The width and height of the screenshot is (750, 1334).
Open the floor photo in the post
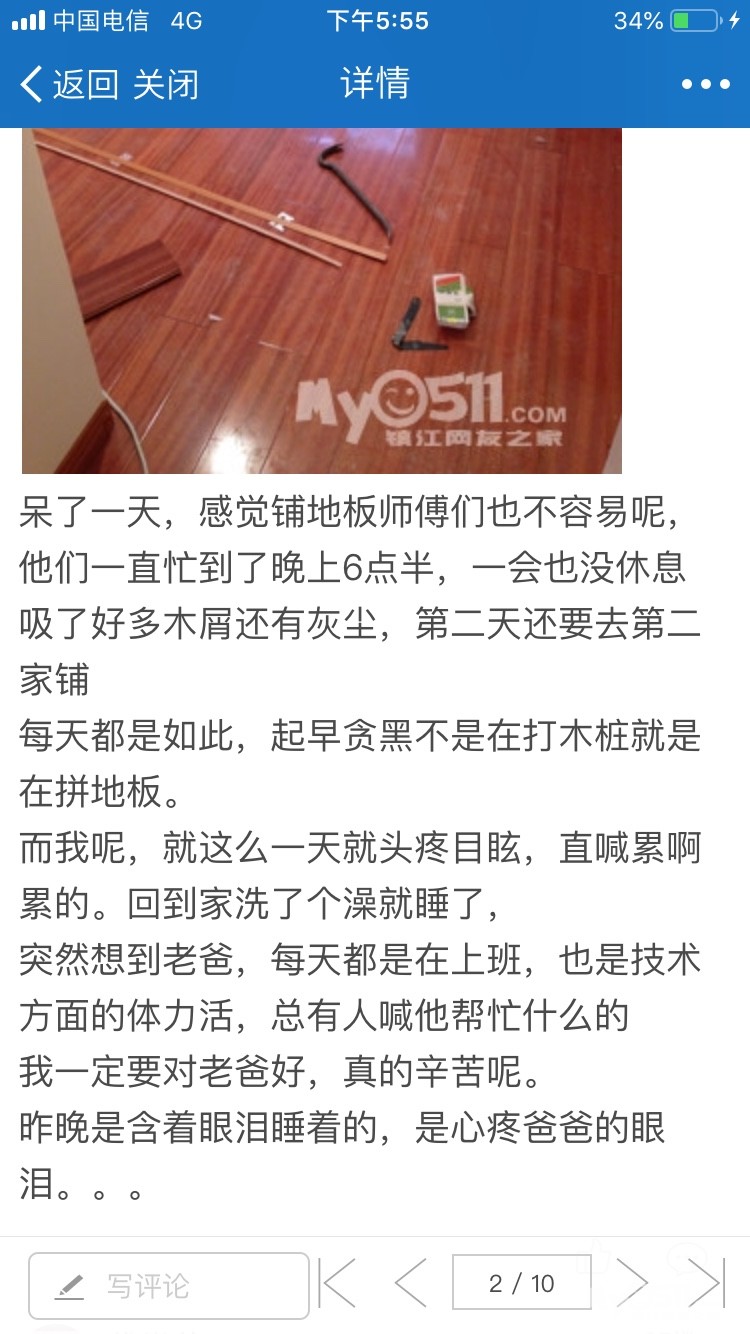(x=322, y=300)
